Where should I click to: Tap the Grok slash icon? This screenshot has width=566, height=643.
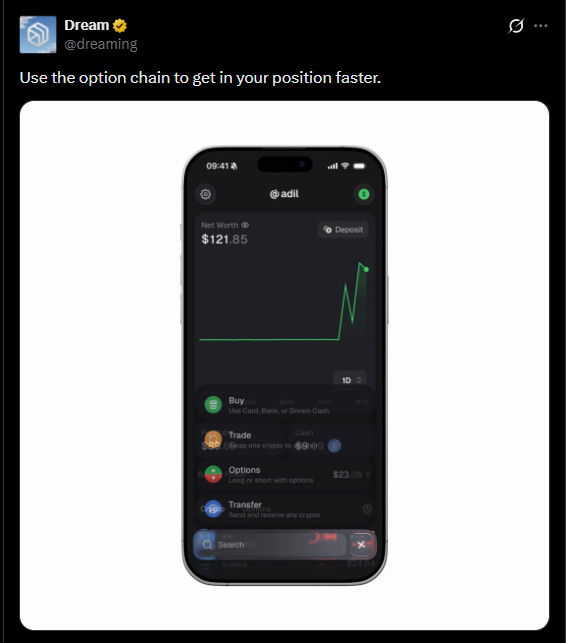[x=516, y=26]
